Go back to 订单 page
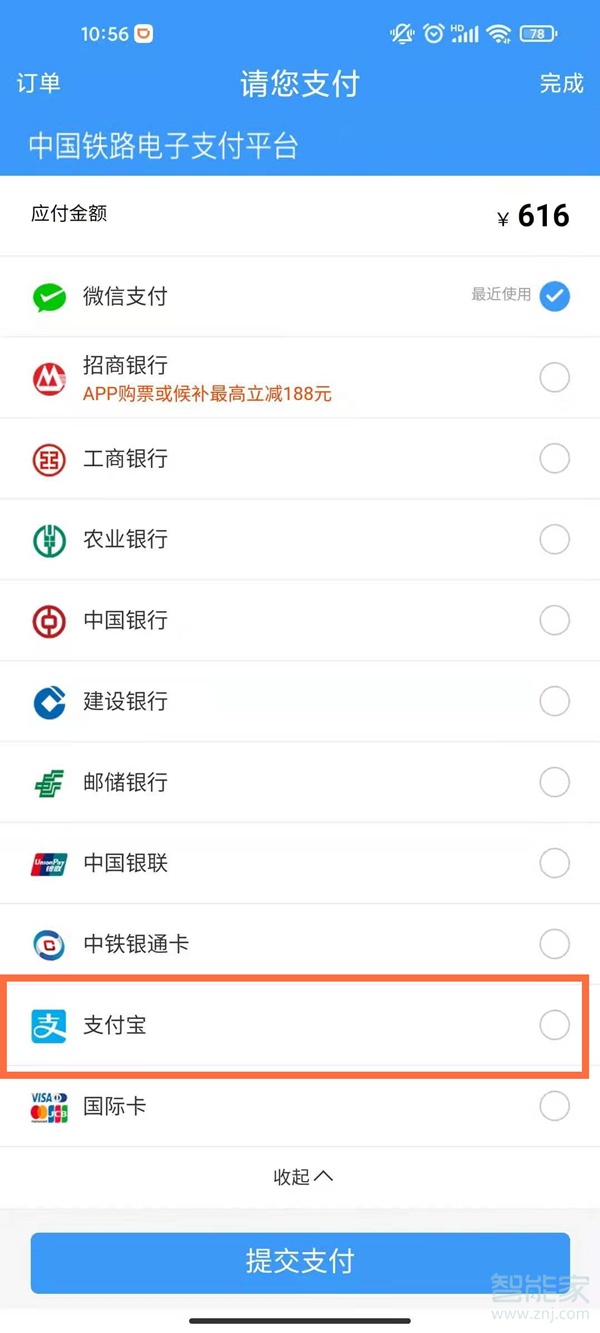Viewport: 600px width, 1333px height. point(39,83)
